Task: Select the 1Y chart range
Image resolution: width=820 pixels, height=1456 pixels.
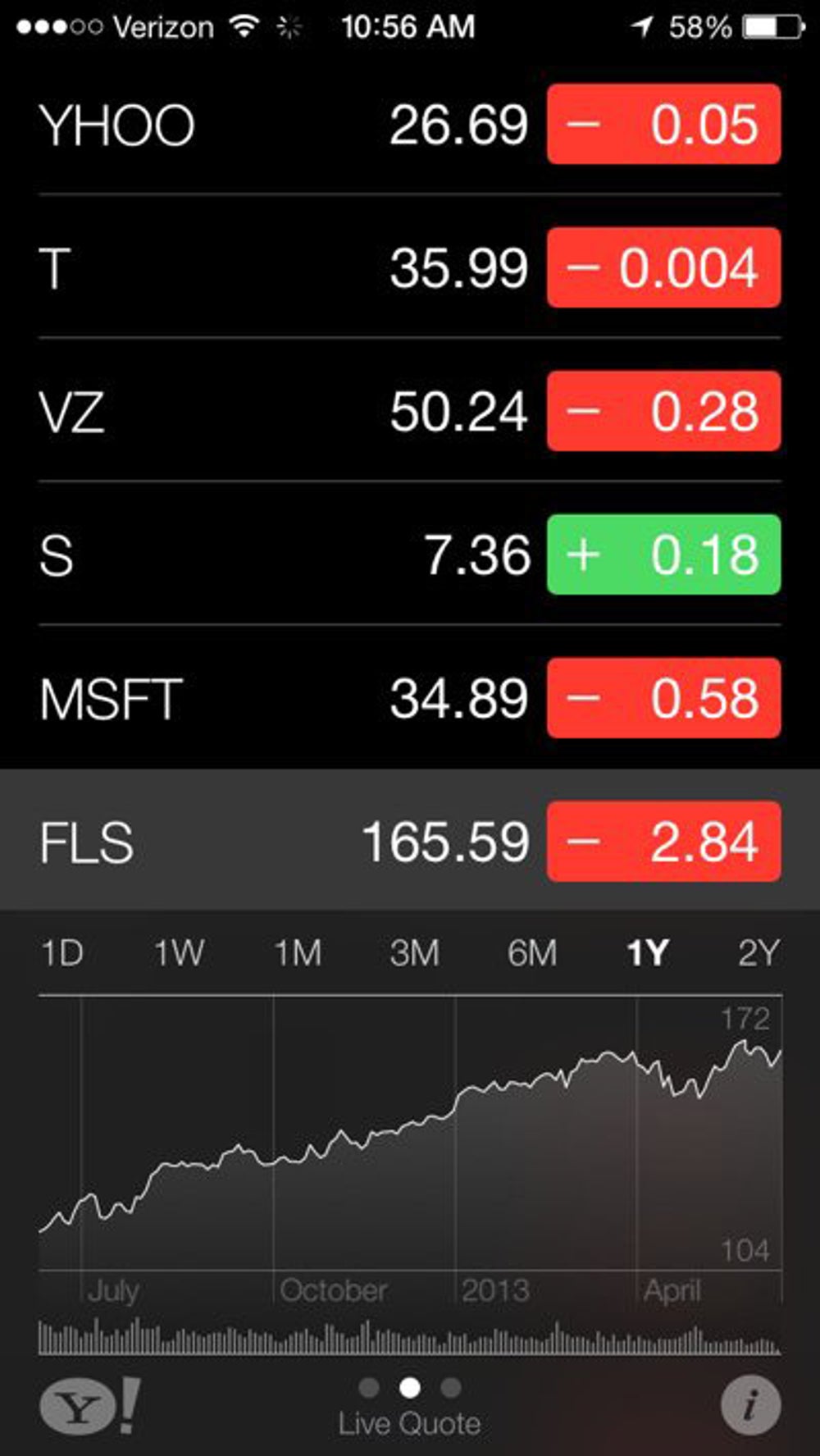Action: point(648,953)
